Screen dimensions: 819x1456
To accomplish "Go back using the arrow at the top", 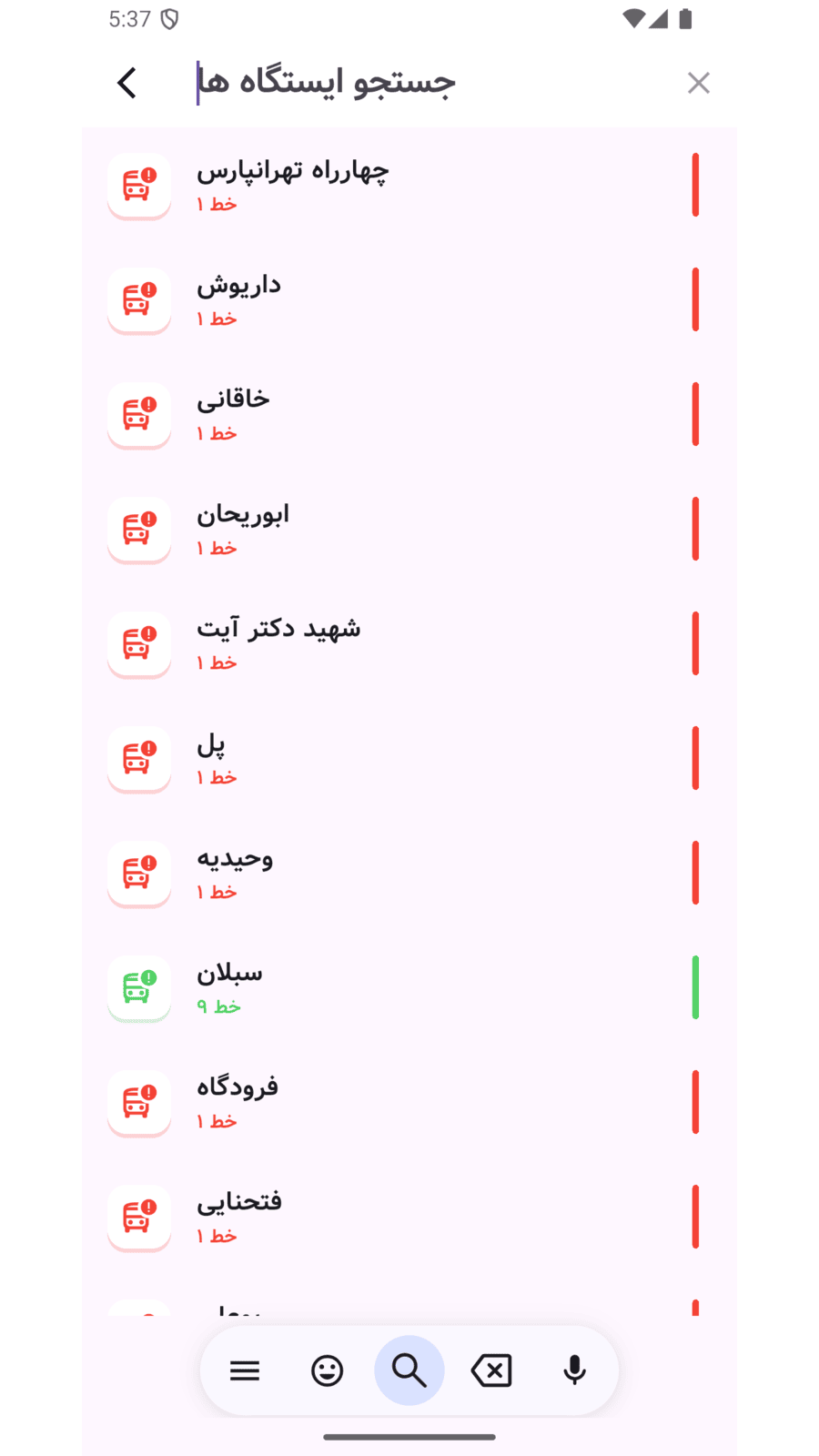I will [x=126, y=82].
